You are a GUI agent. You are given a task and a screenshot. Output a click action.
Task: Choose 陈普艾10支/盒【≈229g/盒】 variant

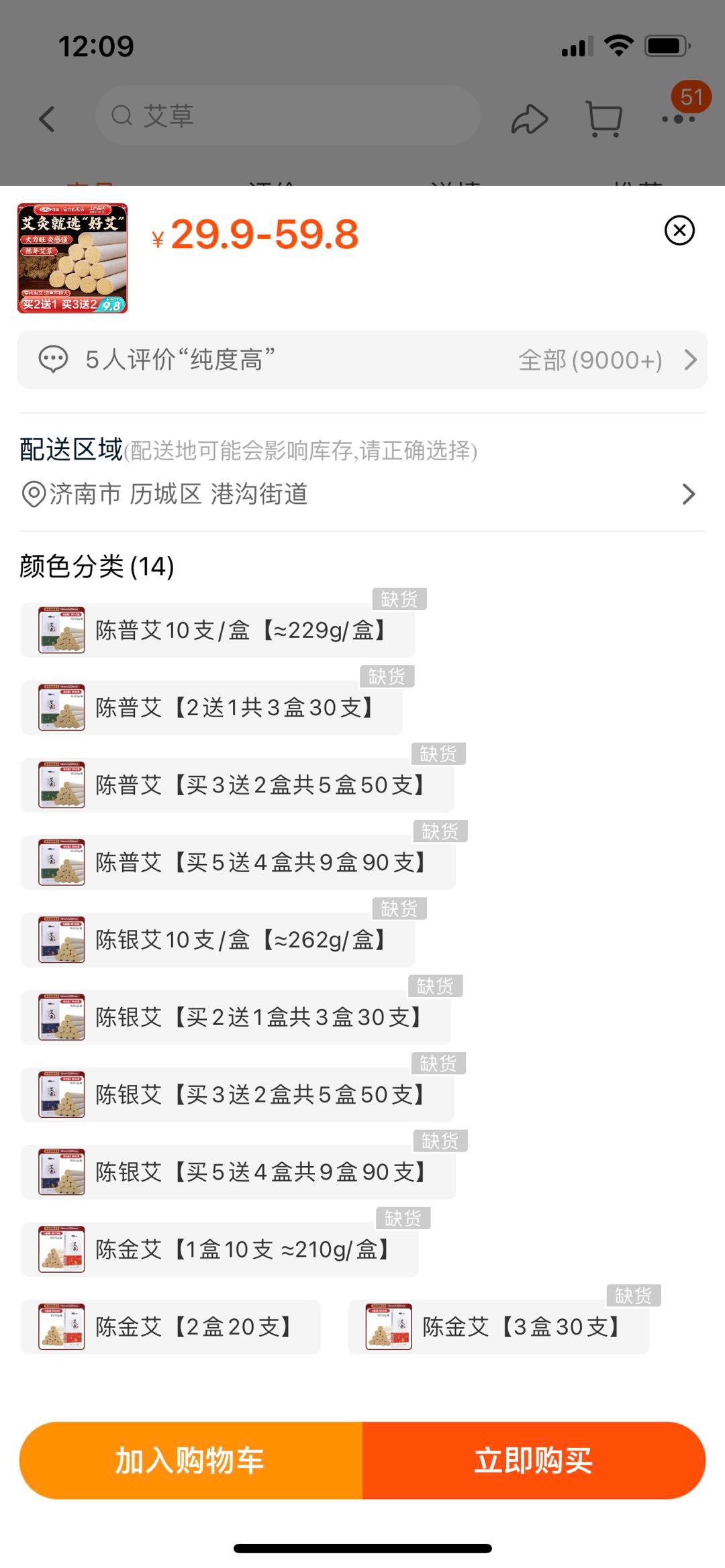[x=217, y=630]
